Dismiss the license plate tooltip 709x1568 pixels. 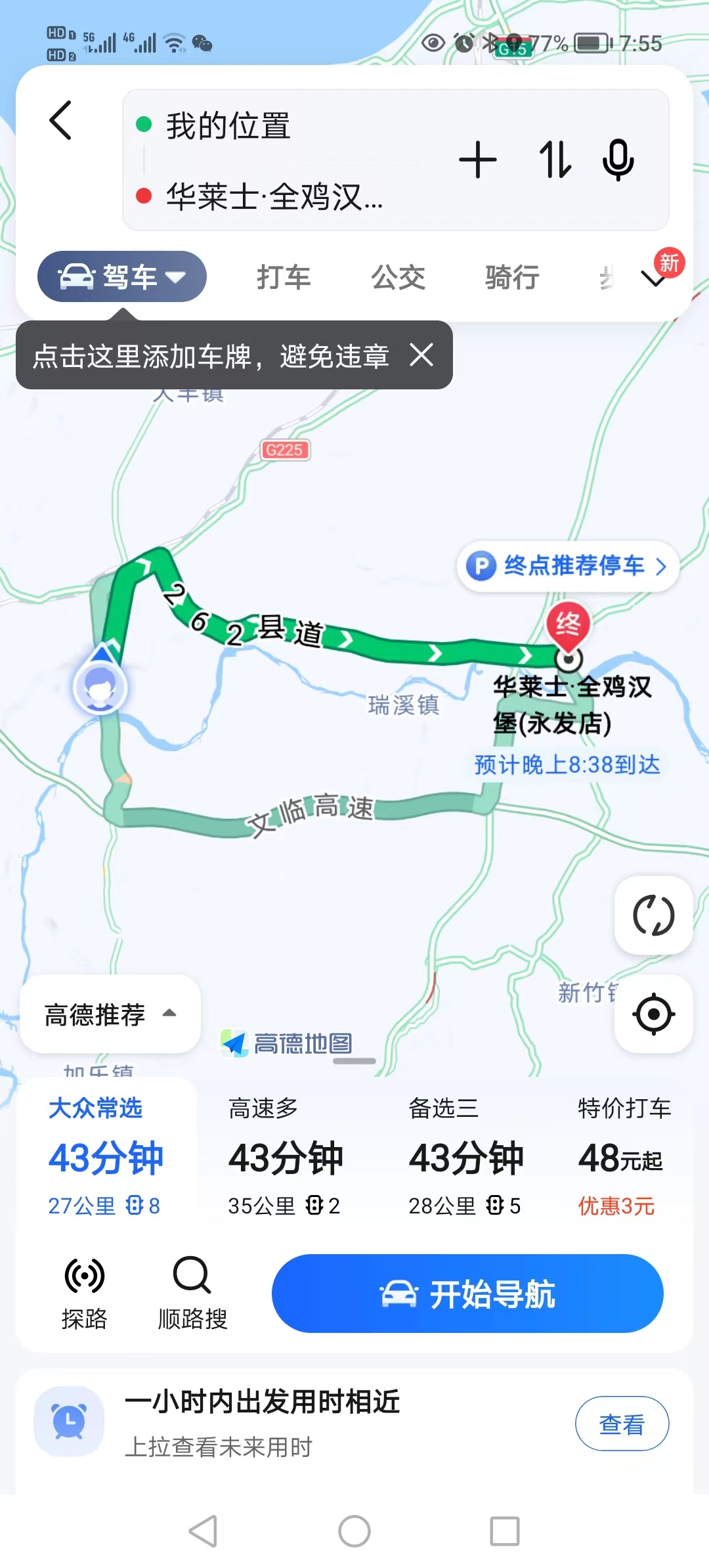(x=421, y=355)
